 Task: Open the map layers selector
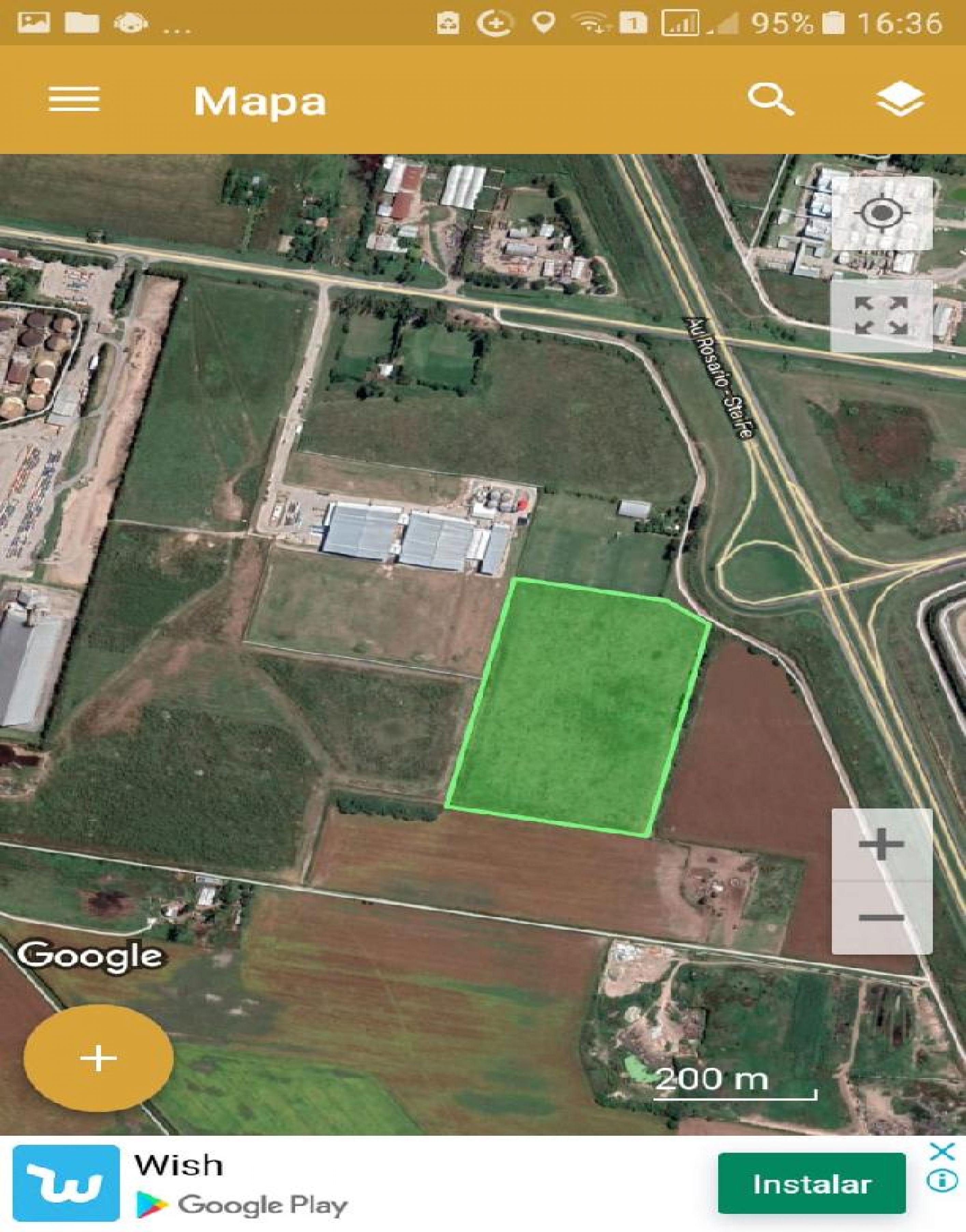click(x=900, y=100)
